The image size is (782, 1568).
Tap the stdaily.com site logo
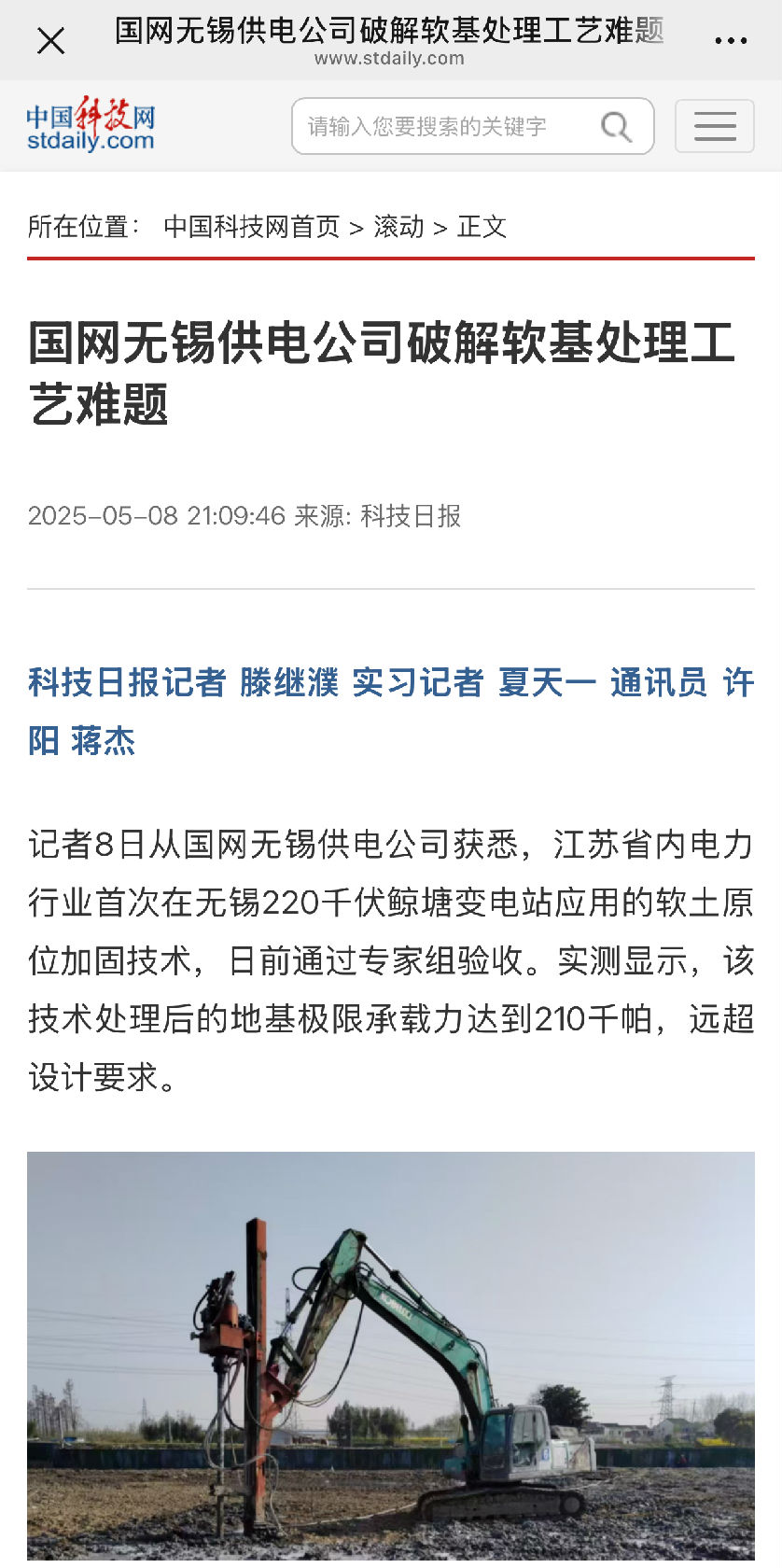(91, 125)
